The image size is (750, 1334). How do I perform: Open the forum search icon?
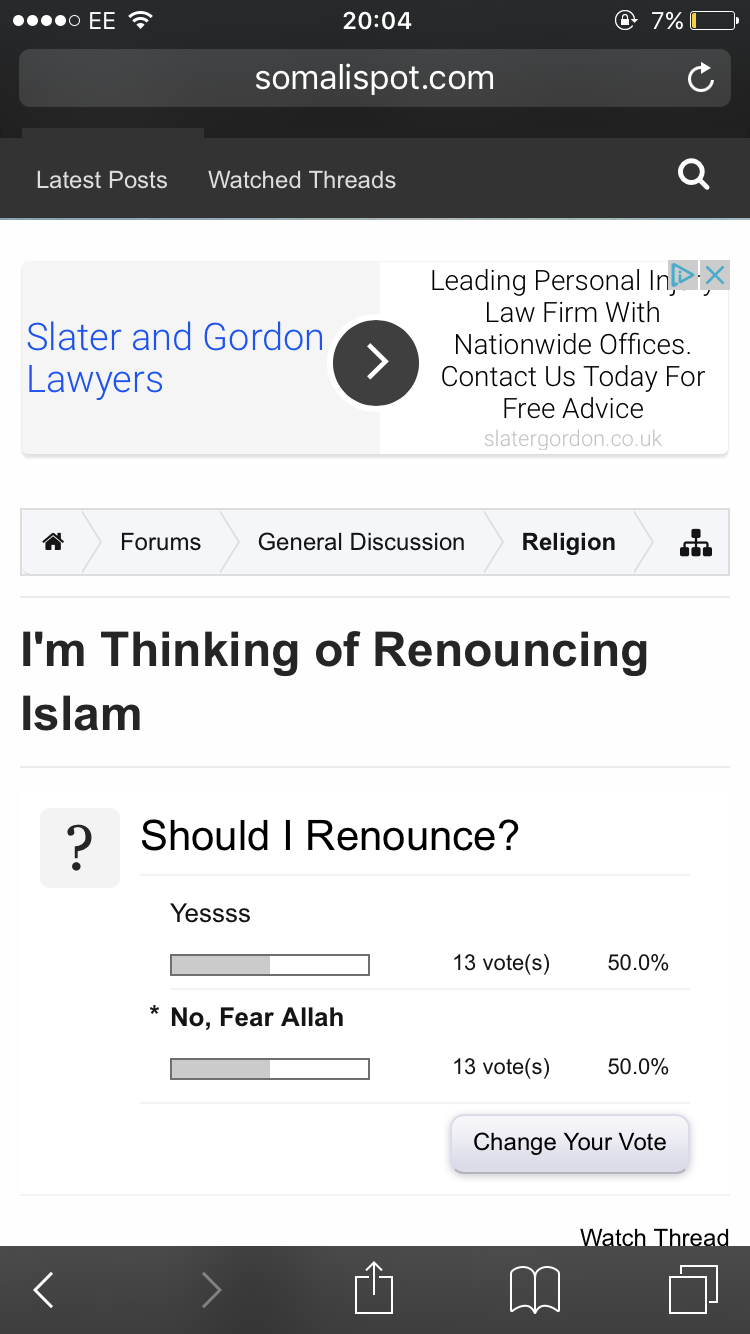click(693, 176)
